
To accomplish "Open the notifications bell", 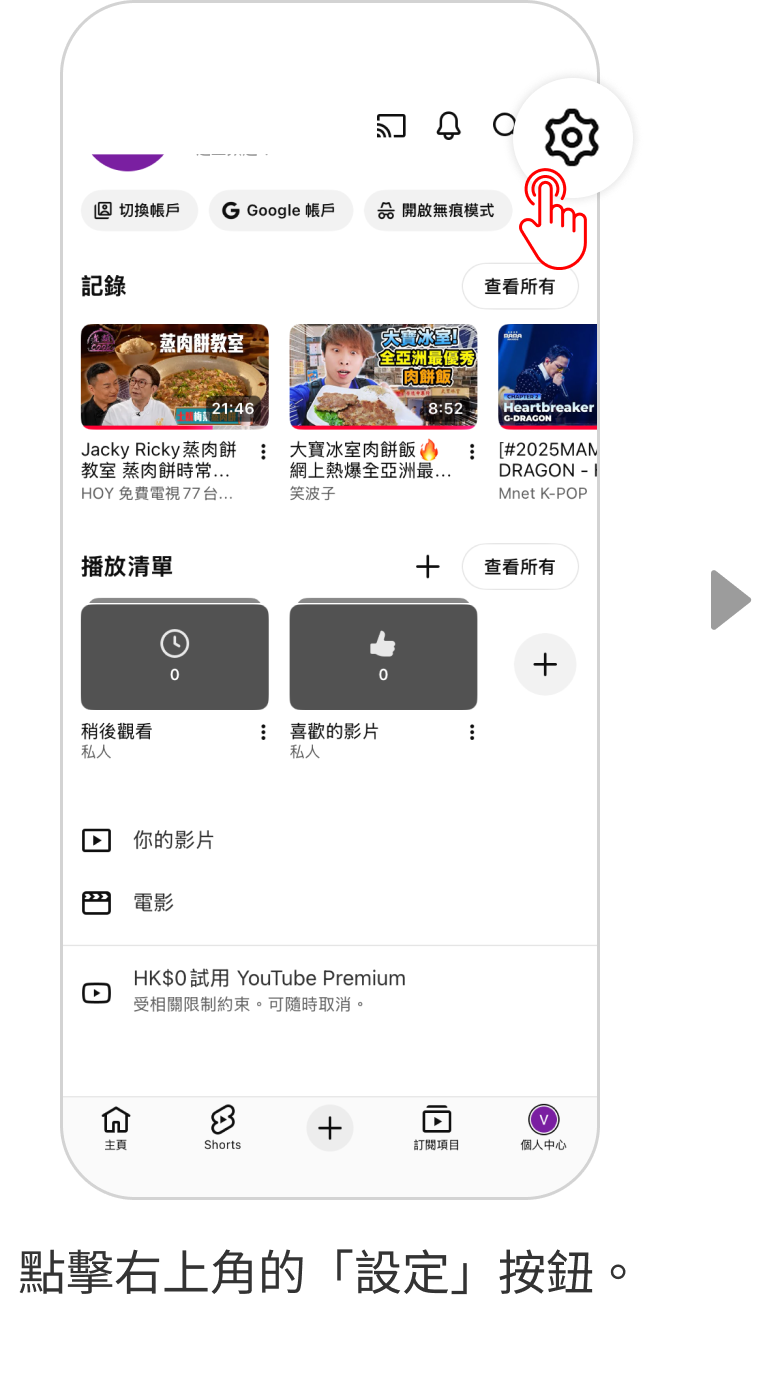I will pos(448,126).
